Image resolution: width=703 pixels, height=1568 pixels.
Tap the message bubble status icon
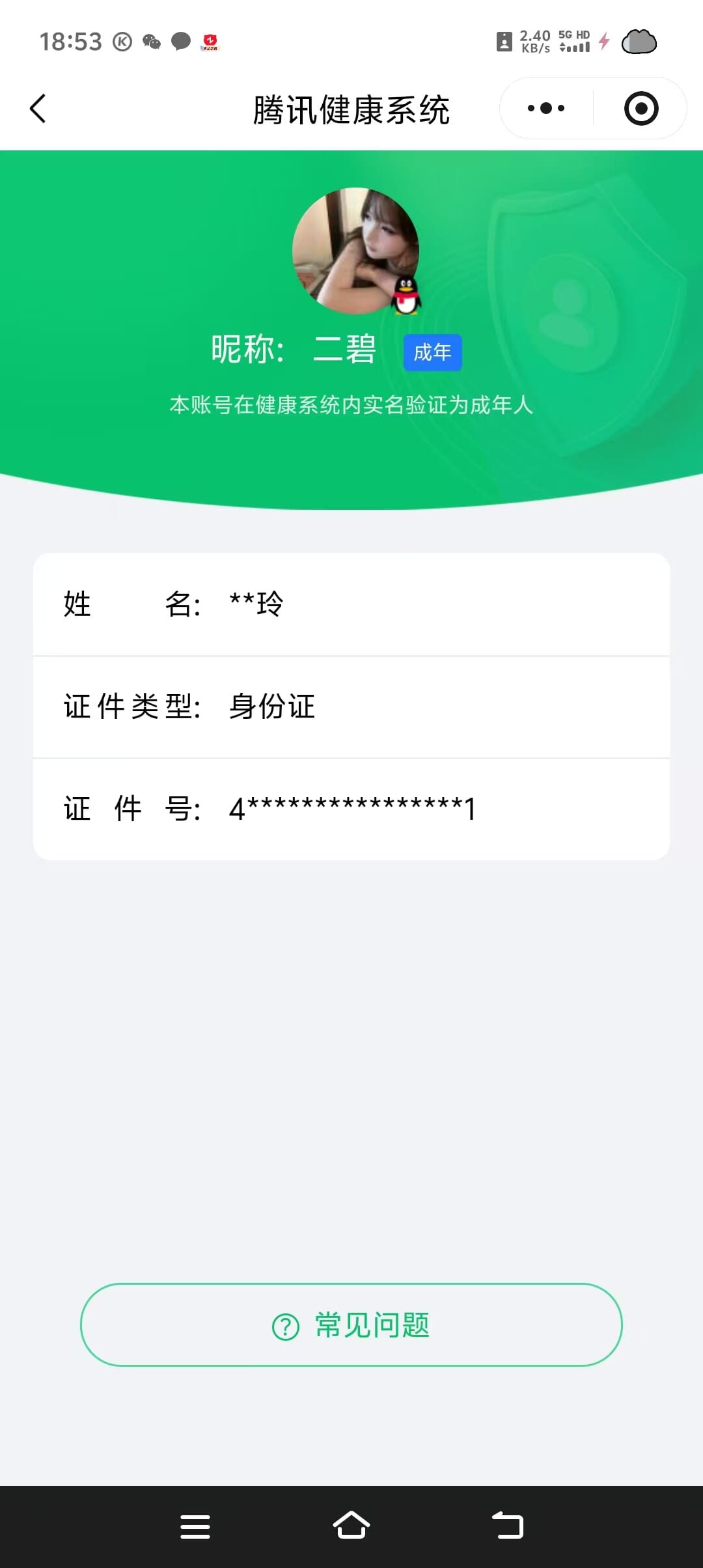click(x=180, y=41)
